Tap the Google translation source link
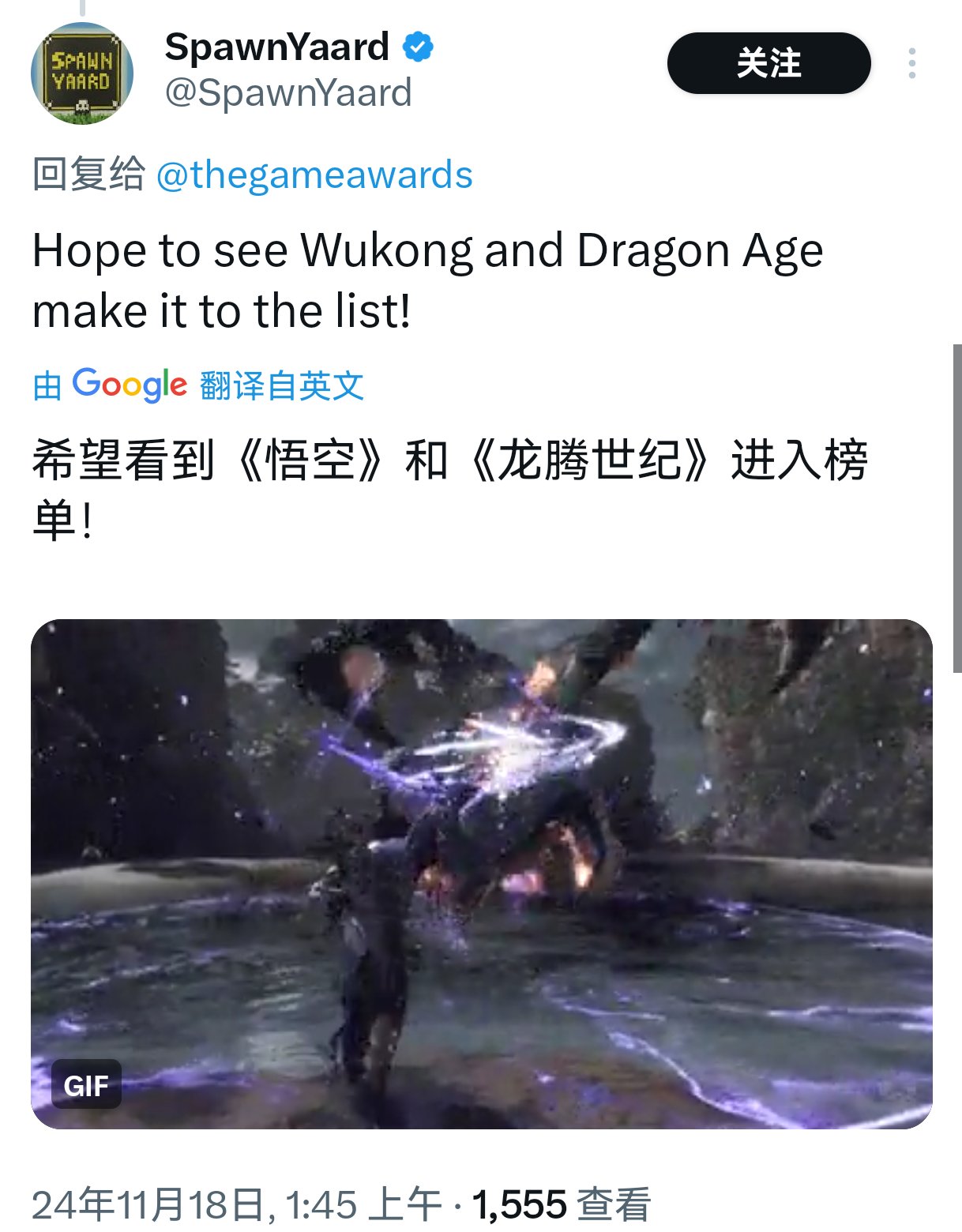Viewport: 962px width, 1232px height. point(198,385)
